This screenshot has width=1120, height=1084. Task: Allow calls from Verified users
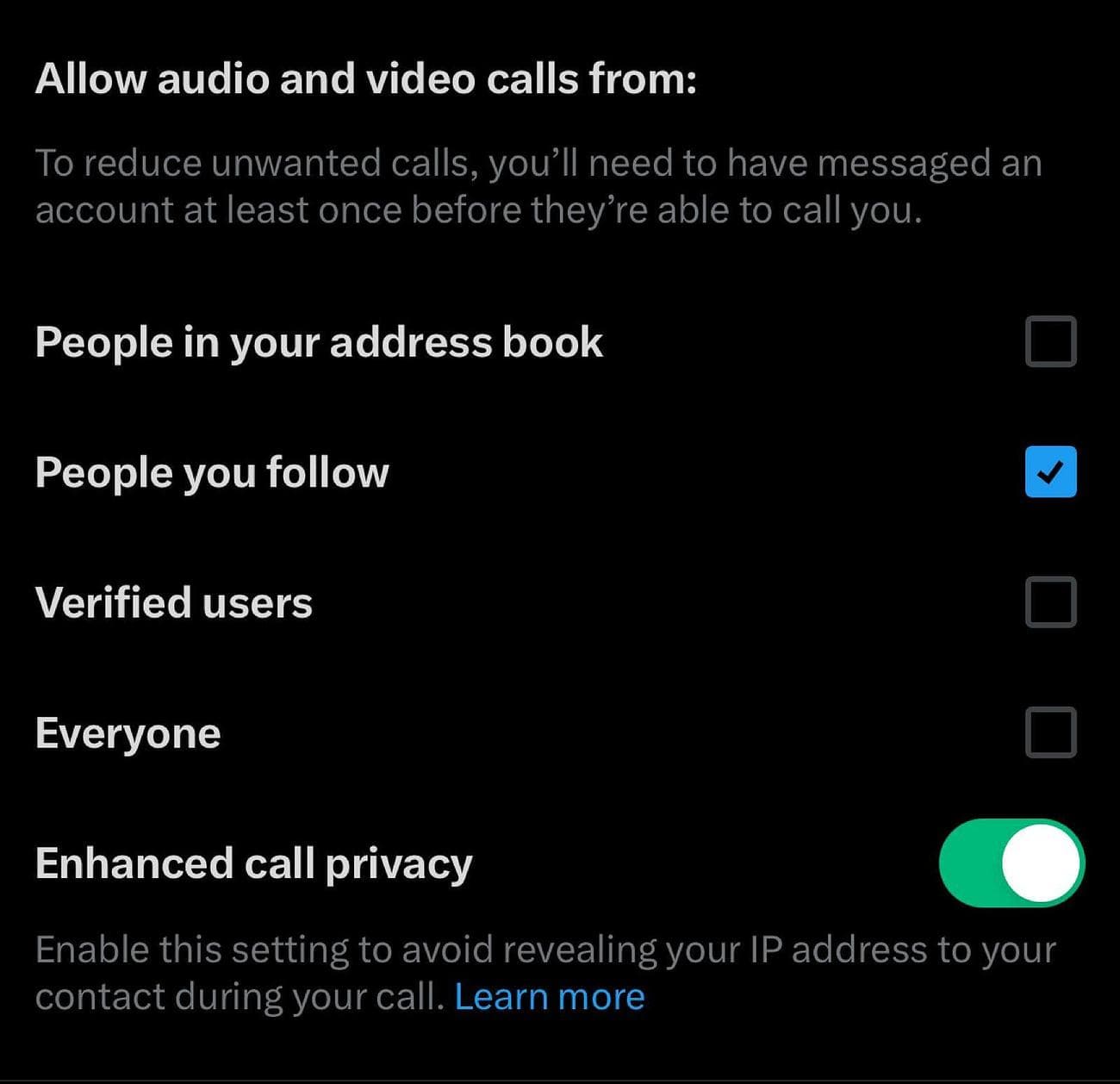point(1050,602)
